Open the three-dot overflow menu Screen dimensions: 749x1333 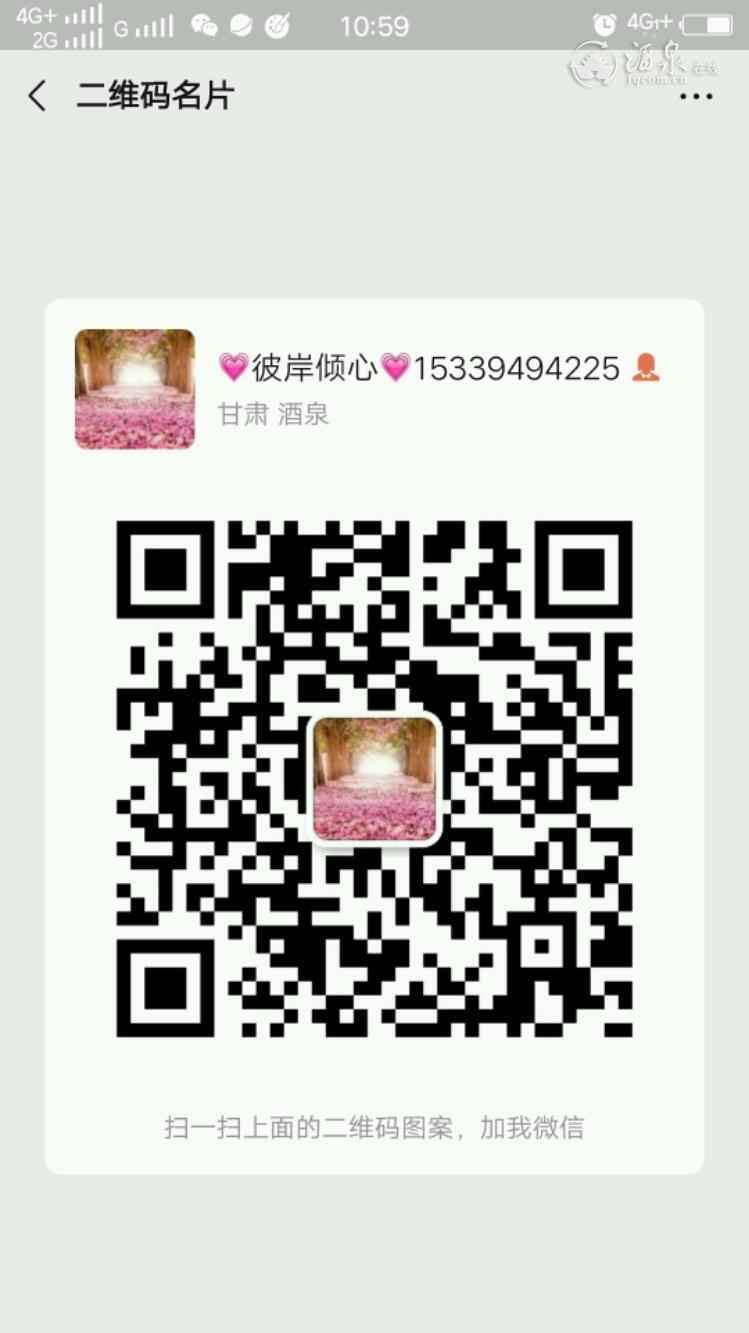coord(696,97)
